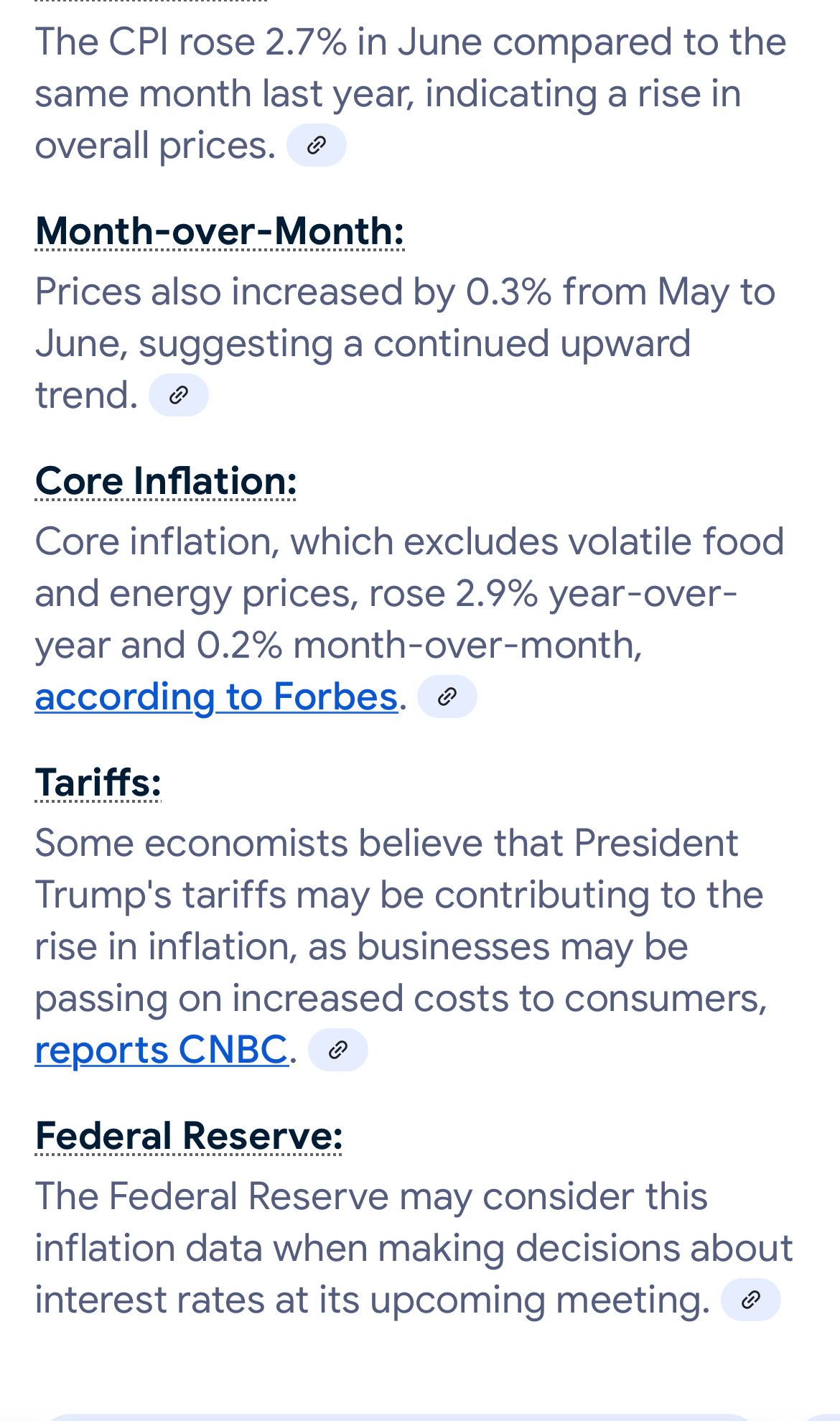The height and width of the screenshot is (1421, 840).
Task: Tap the dotted-underlined "Core Inflation:" term
Action: pos(166,481)
